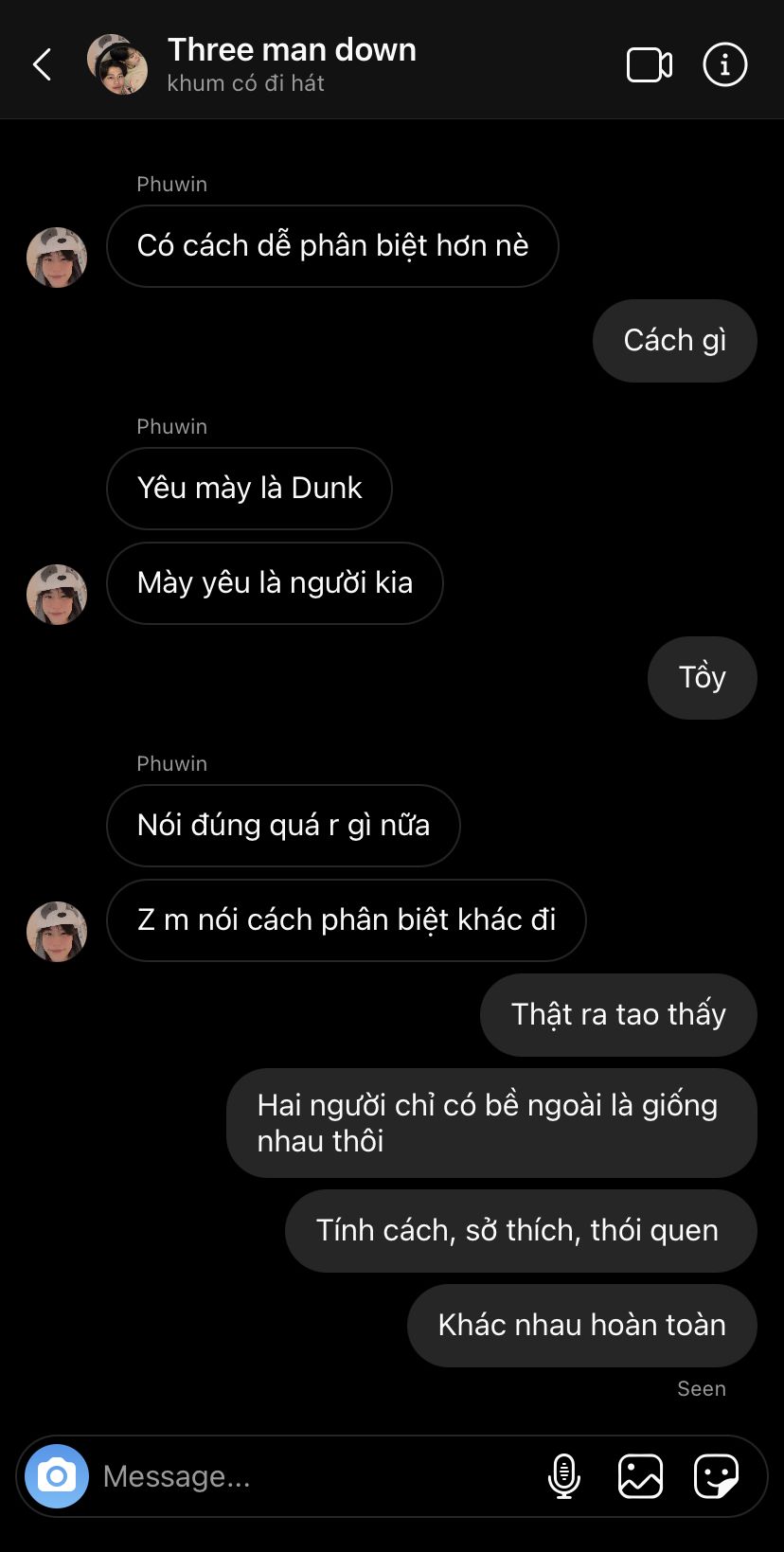Open the conversation info details
The width and height of the screenshot is (784, 1552).
tap(725, 65)
